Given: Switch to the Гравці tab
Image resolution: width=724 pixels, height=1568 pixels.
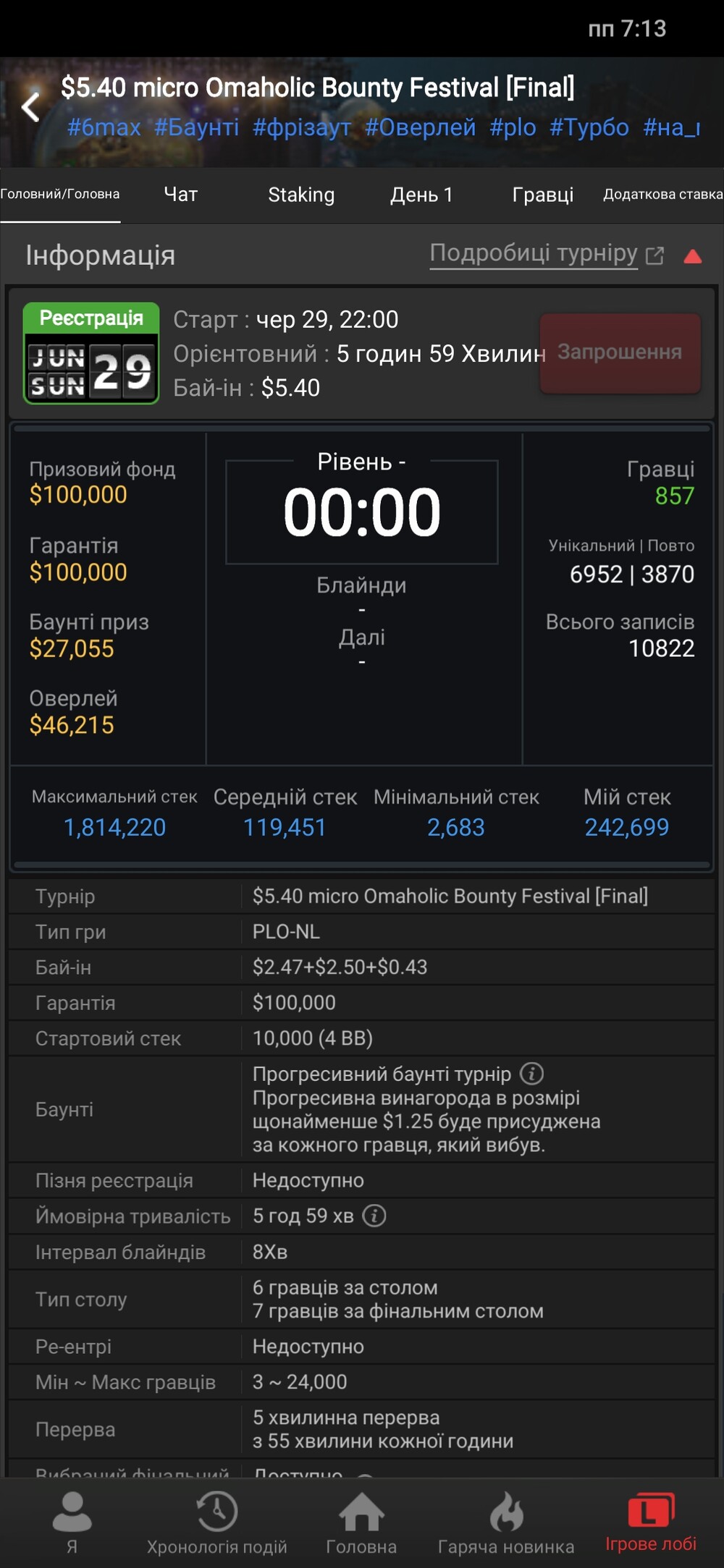Looking at the screenshot, I should [x=543, y=195].
